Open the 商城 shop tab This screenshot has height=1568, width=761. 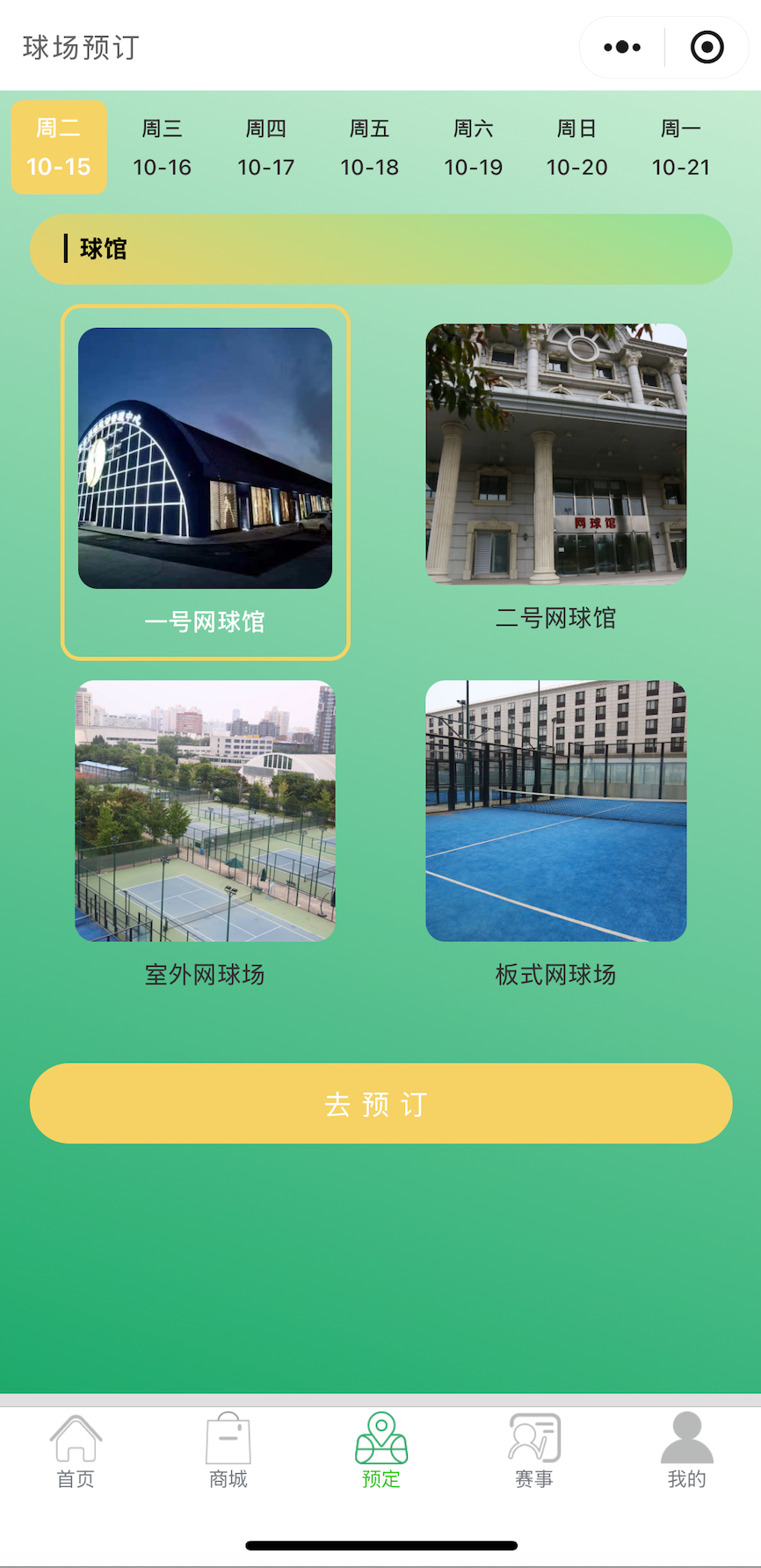[228, 1451]
